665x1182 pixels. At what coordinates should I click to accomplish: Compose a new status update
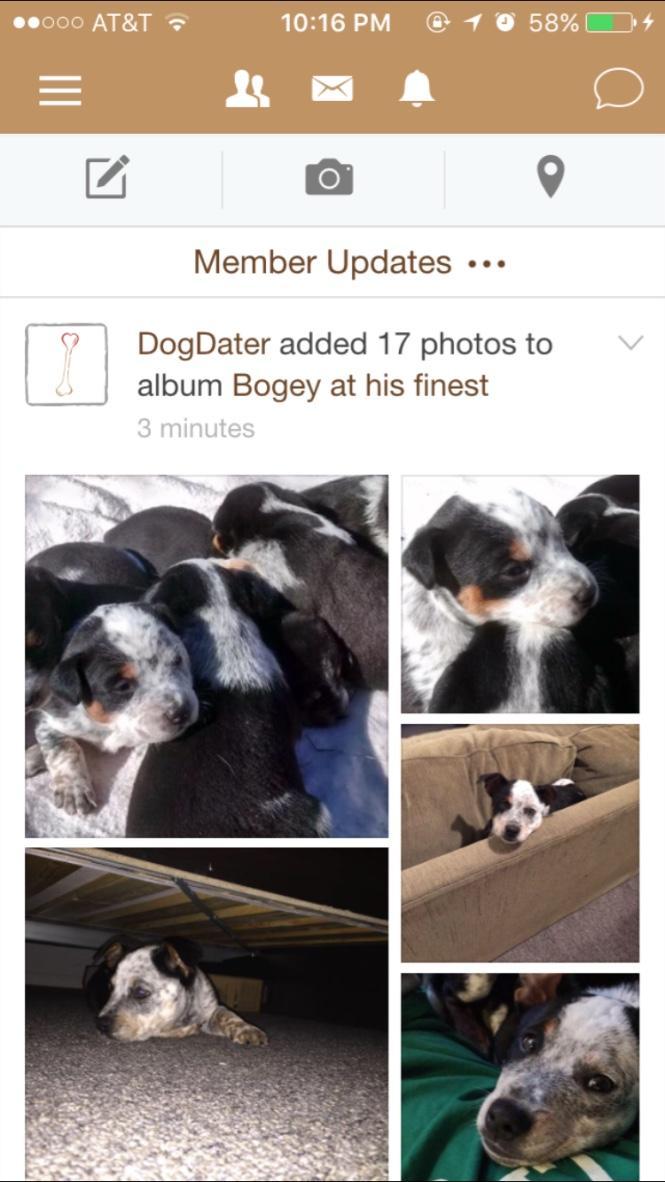107,178
